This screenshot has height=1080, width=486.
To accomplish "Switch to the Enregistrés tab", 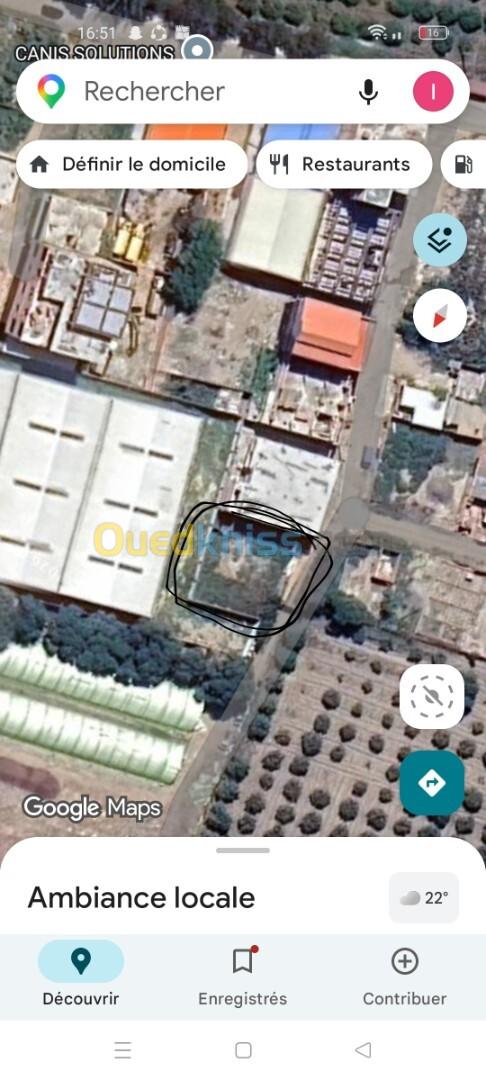I will click(x=242, y=976).
